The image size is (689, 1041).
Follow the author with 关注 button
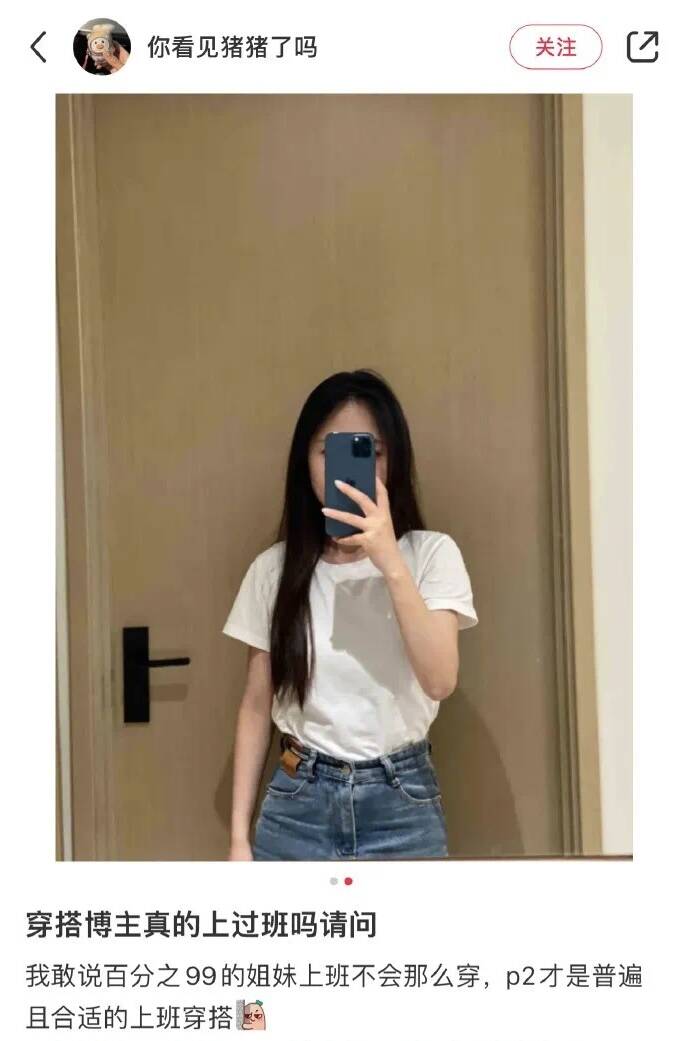tap(556, 47)
